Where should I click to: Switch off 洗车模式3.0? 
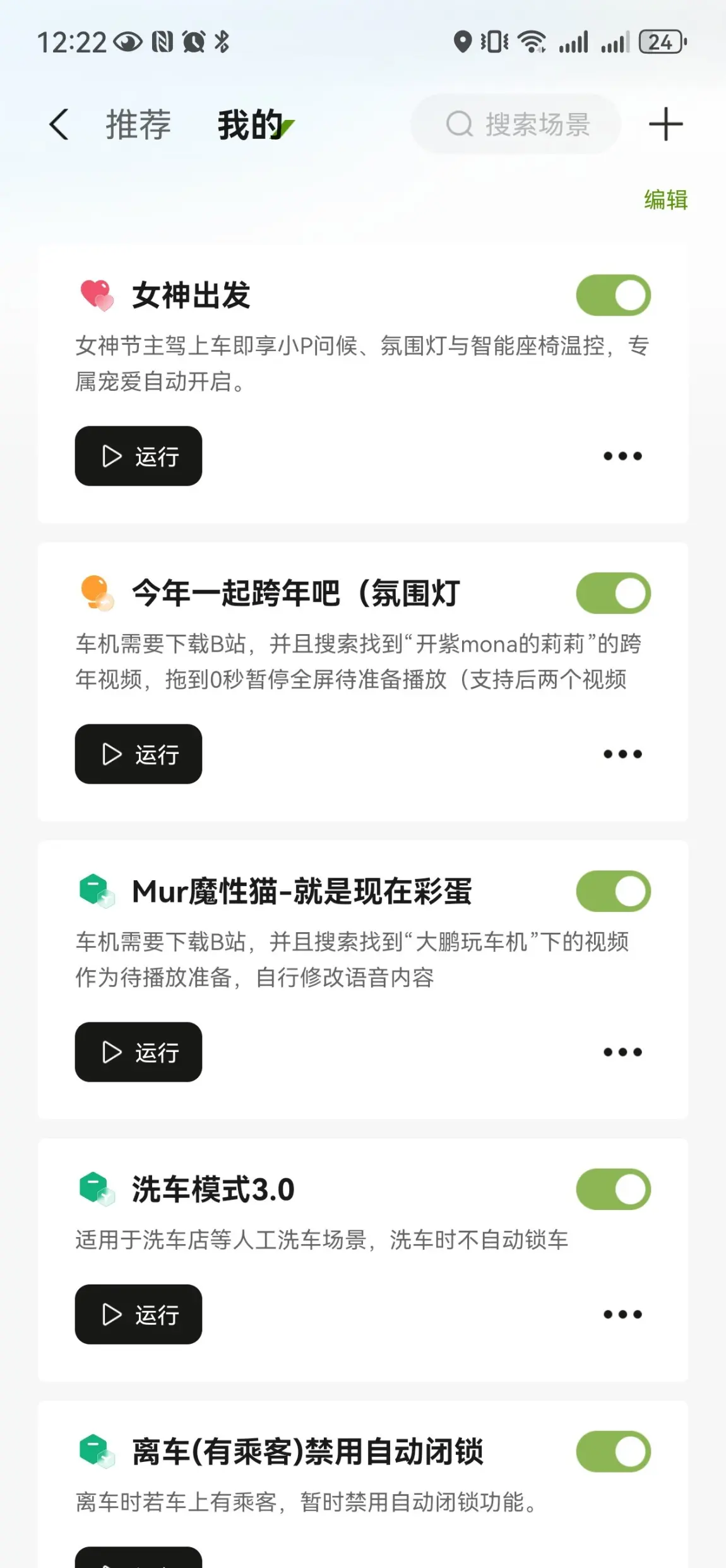coord(613,1189)
